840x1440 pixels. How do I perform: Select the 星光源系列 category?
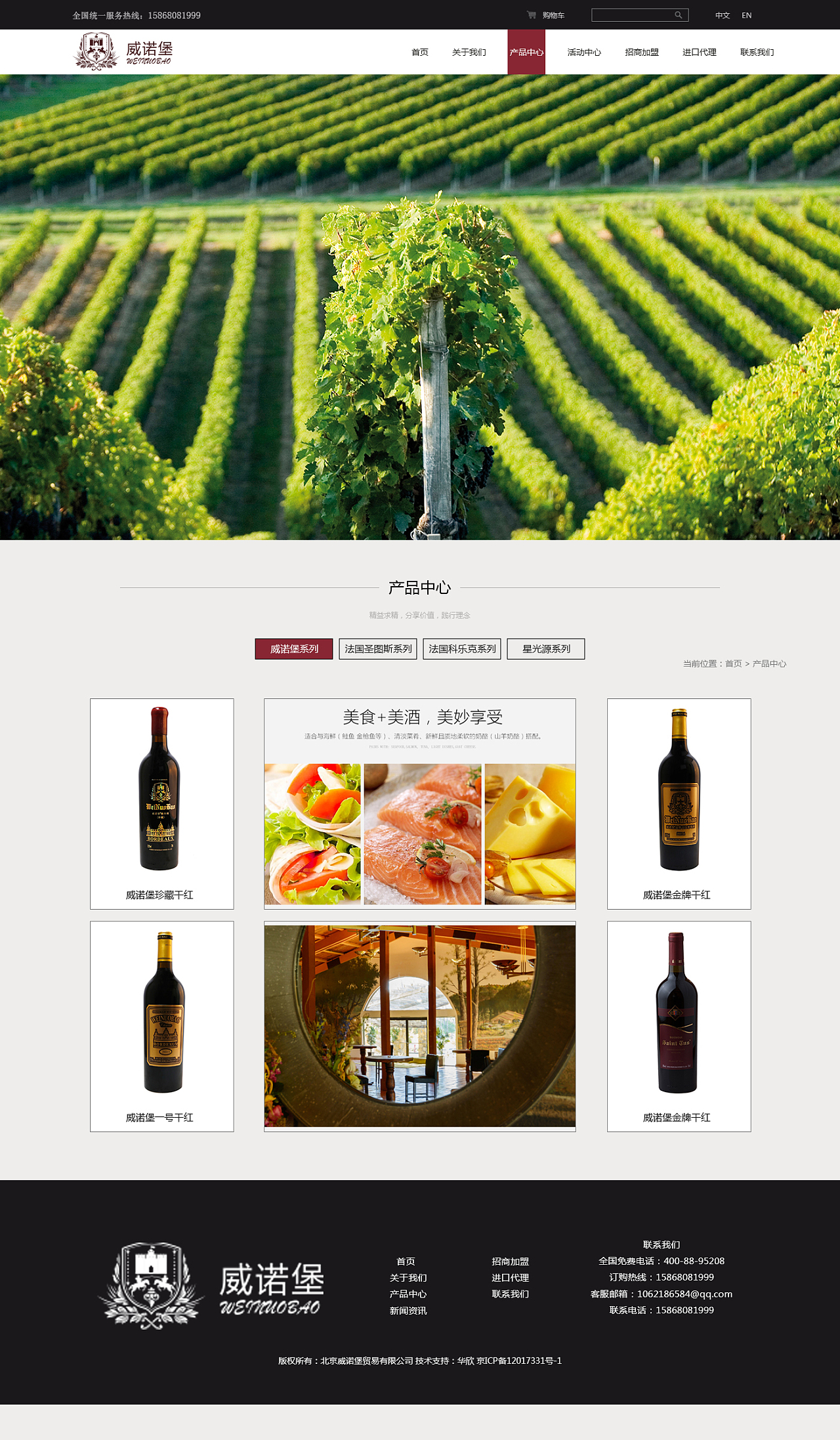pos(546,648)
